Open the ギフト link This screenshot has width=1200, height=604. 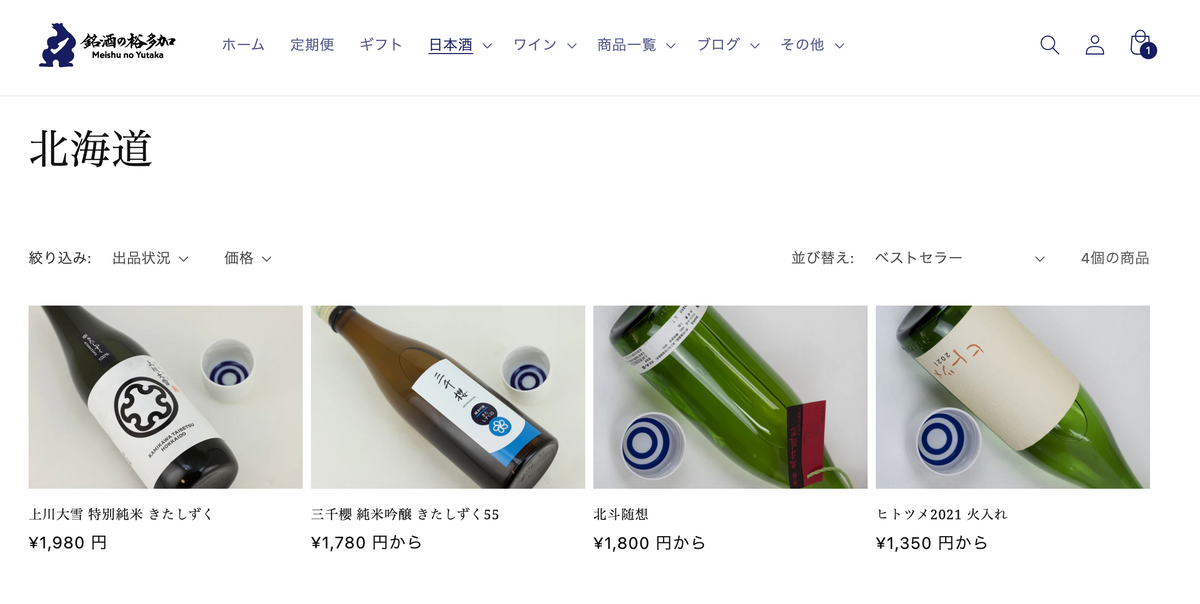[381, 45]
